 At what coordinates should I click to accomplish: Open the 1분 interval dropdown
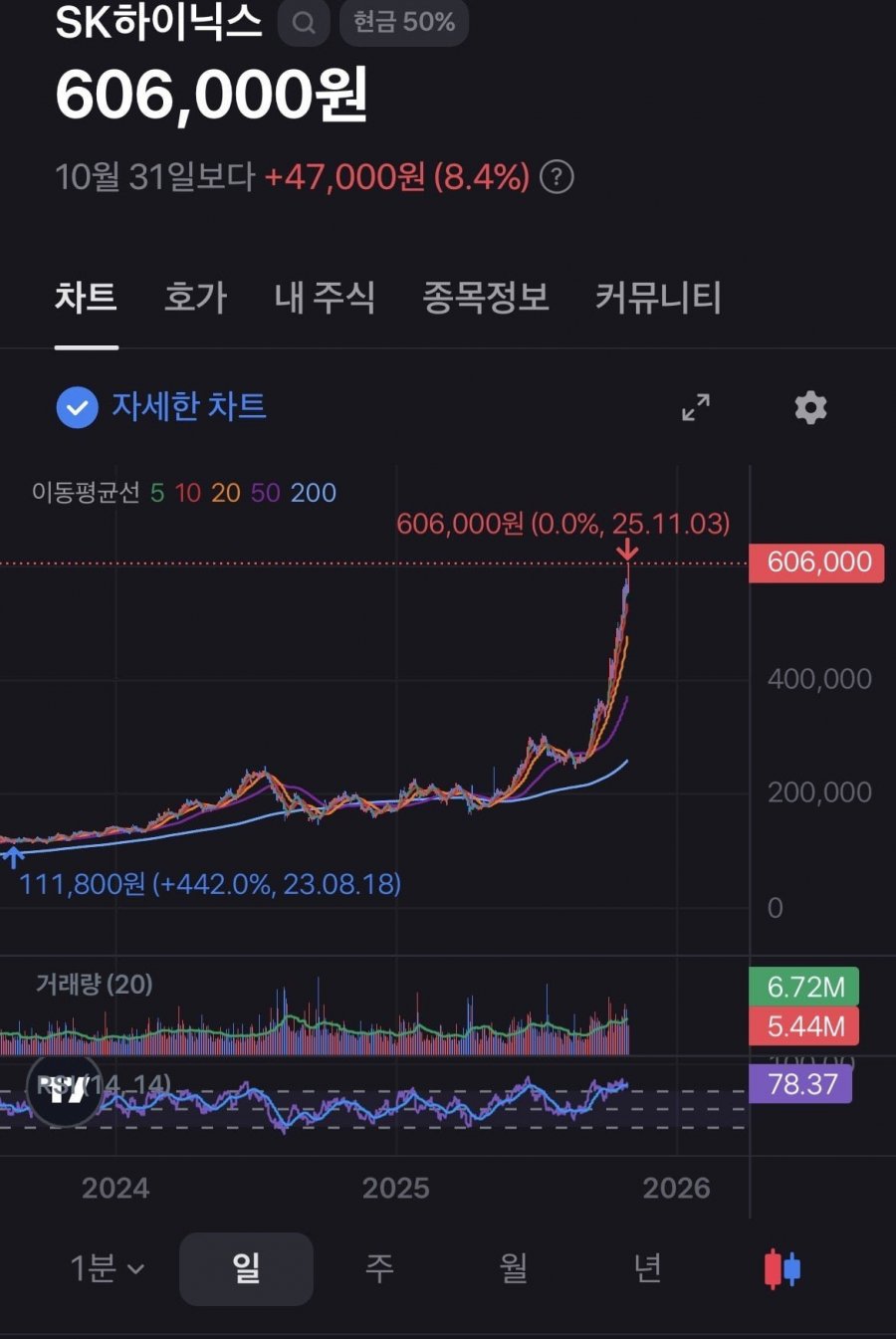coord(107,1268)
